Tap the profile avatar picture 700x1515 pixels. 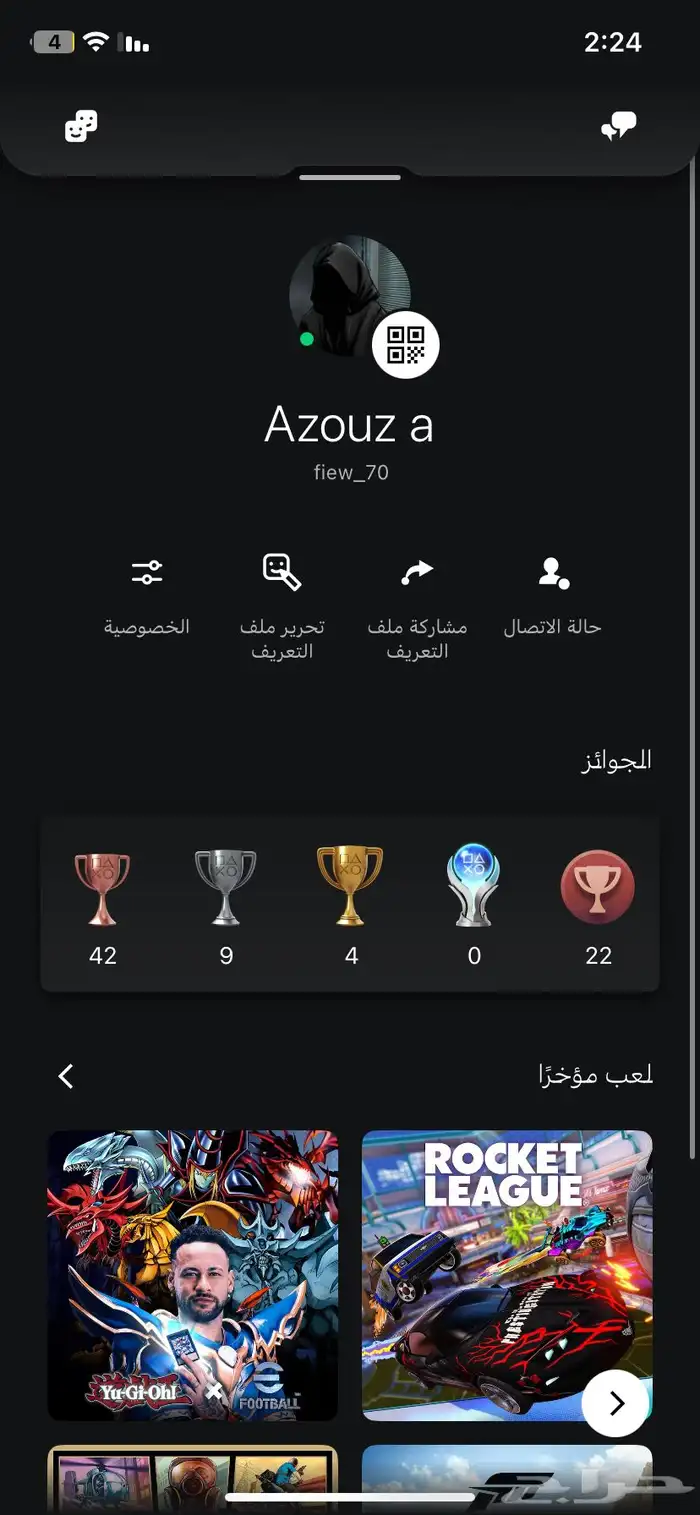[350, 297]
